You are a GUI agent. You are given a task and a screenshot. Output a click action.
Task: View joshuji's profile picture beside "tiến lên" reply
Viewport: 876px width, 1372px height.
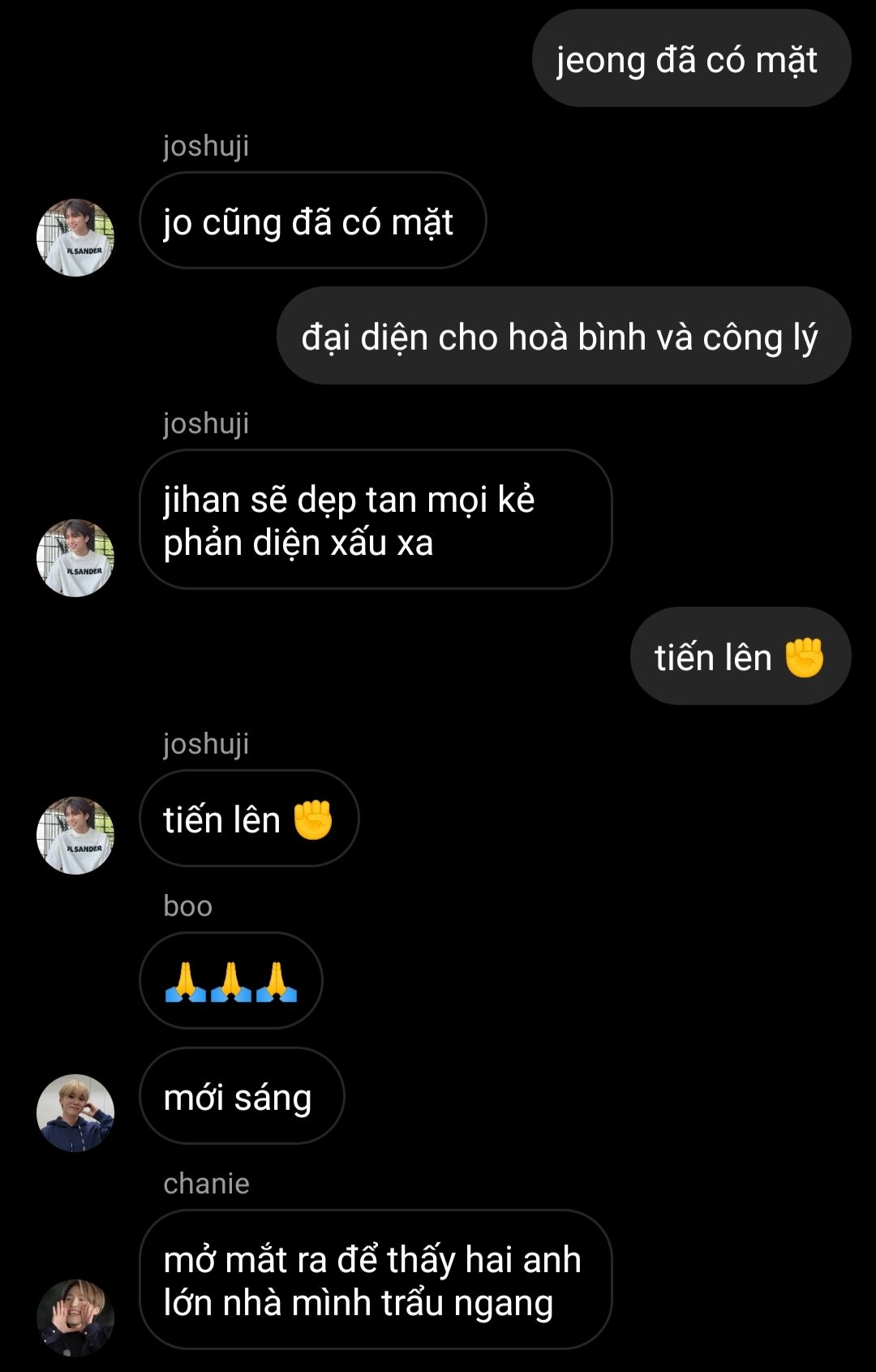point(75,836)
